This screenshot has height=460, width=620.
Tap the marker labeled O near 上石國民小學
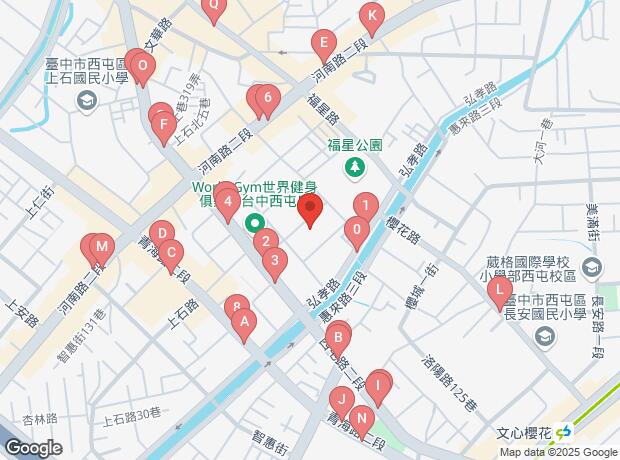(143, 70)
